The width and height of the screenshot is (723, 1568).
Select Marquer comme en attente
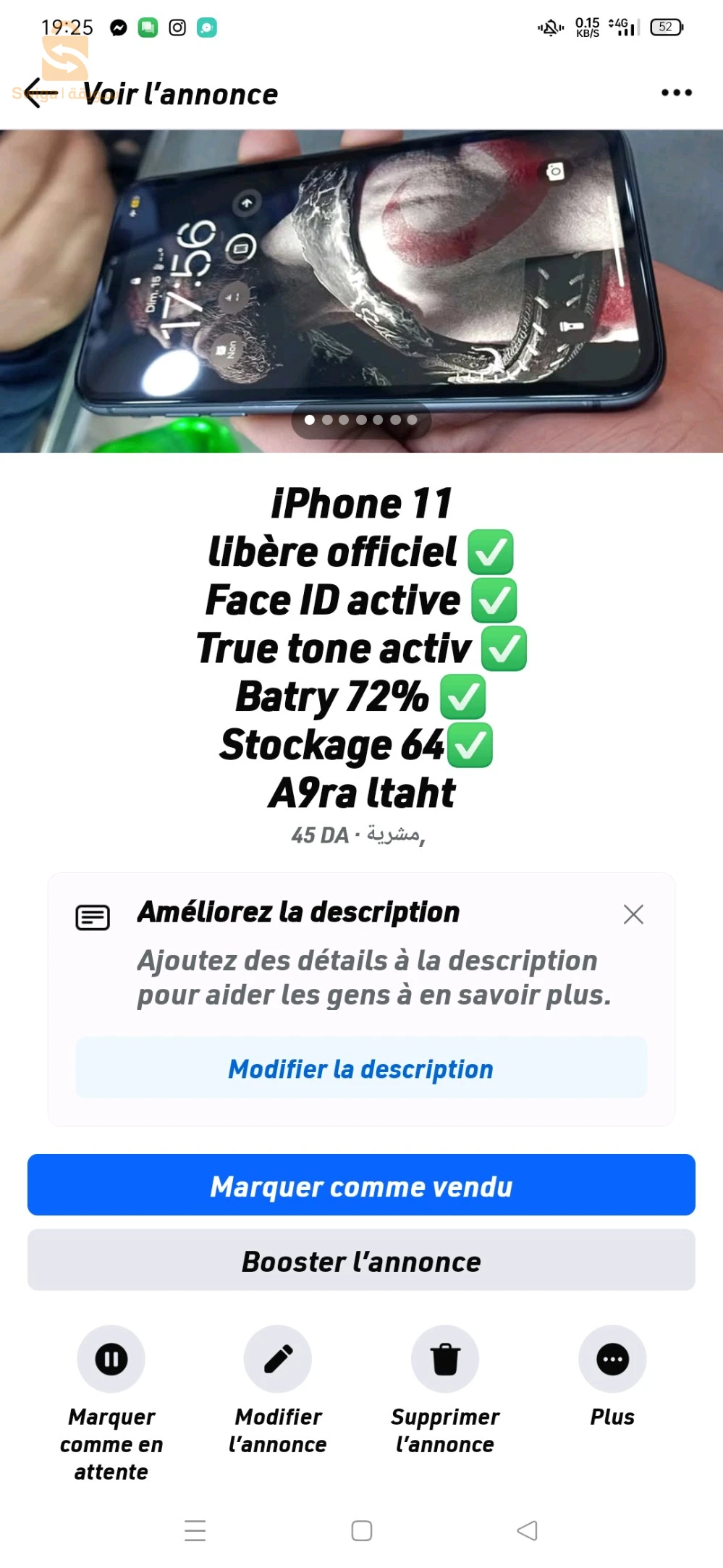[x=111, y=1360]
